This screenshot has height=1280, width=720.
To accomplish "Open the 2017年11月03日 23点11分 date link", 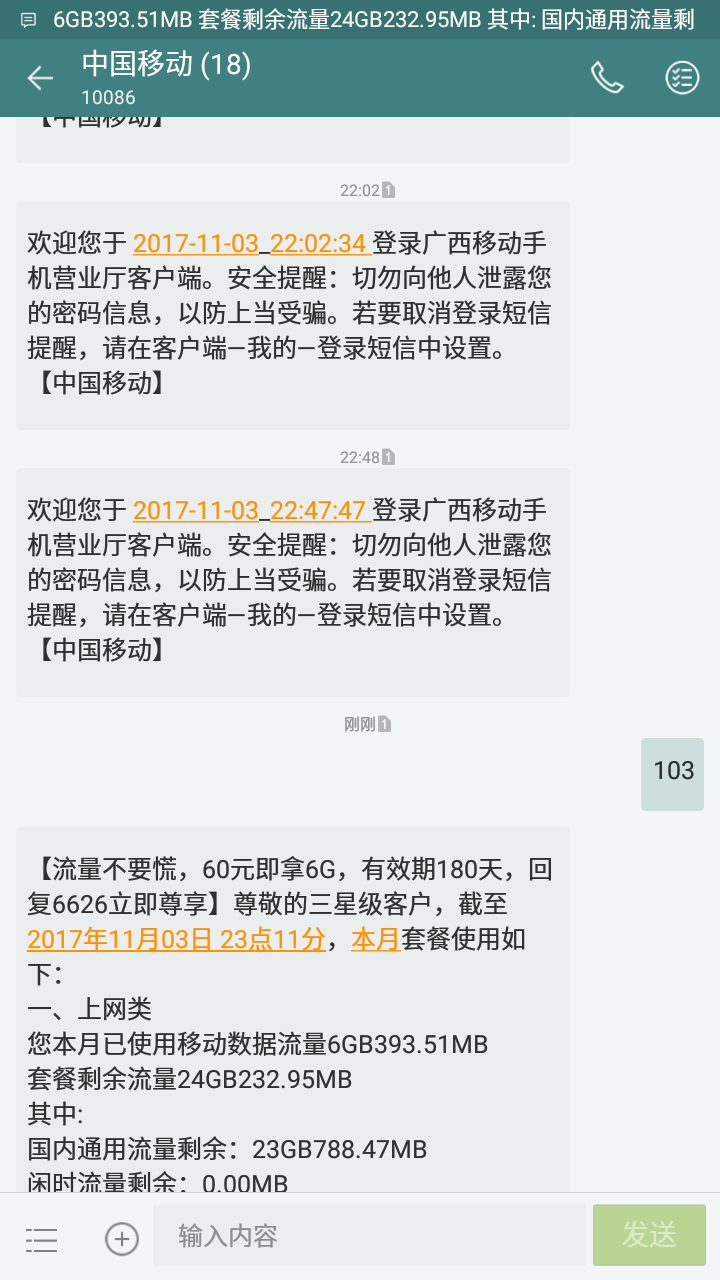I will [176, 939].
